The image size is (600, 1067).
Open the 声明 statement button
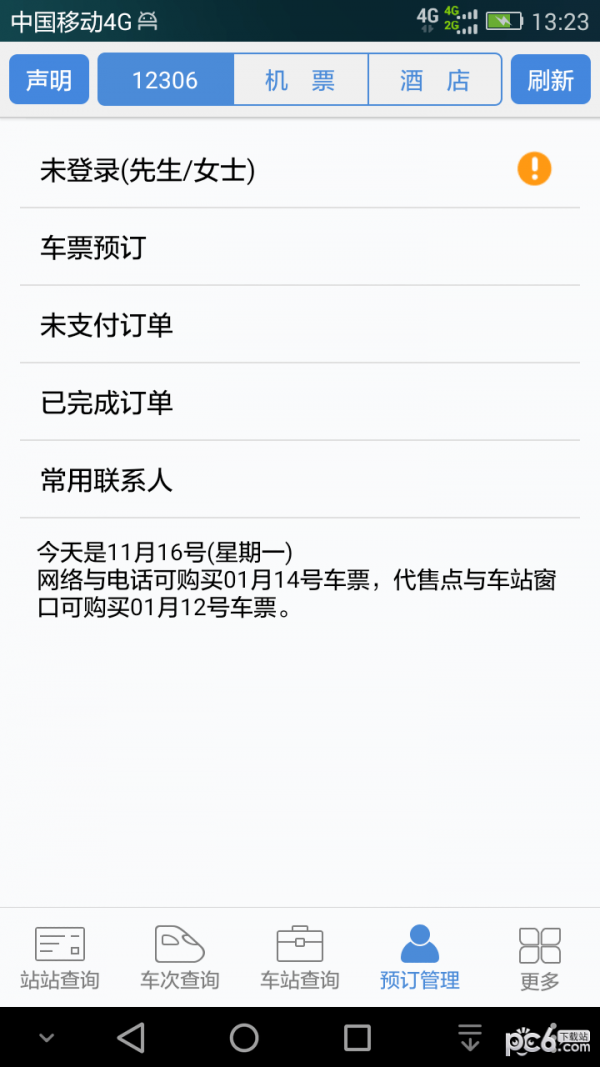(x=49, y=80)
